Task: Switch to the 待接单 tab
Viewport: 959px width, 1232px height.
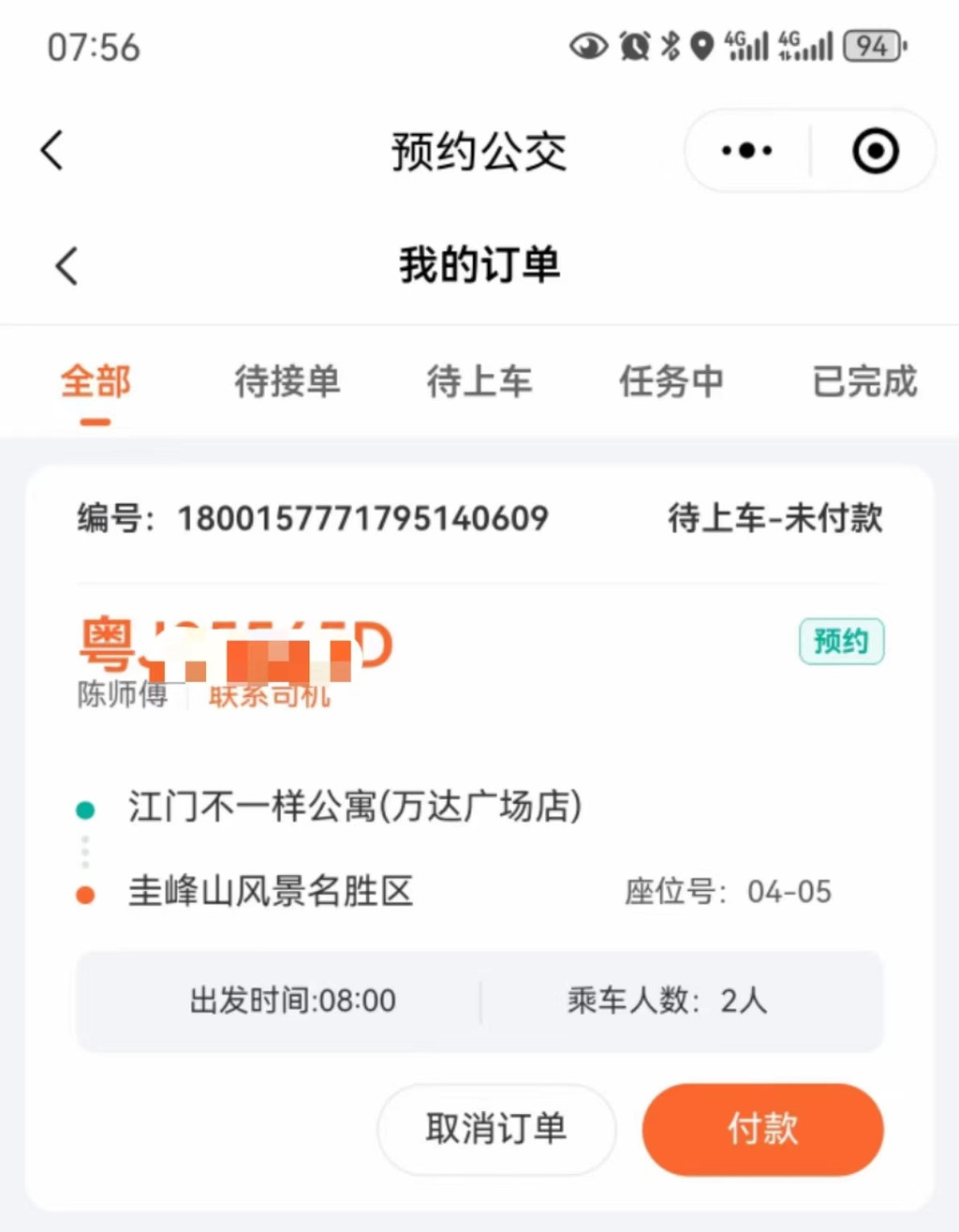Action: pyautogui.click(x=287, y=382)
